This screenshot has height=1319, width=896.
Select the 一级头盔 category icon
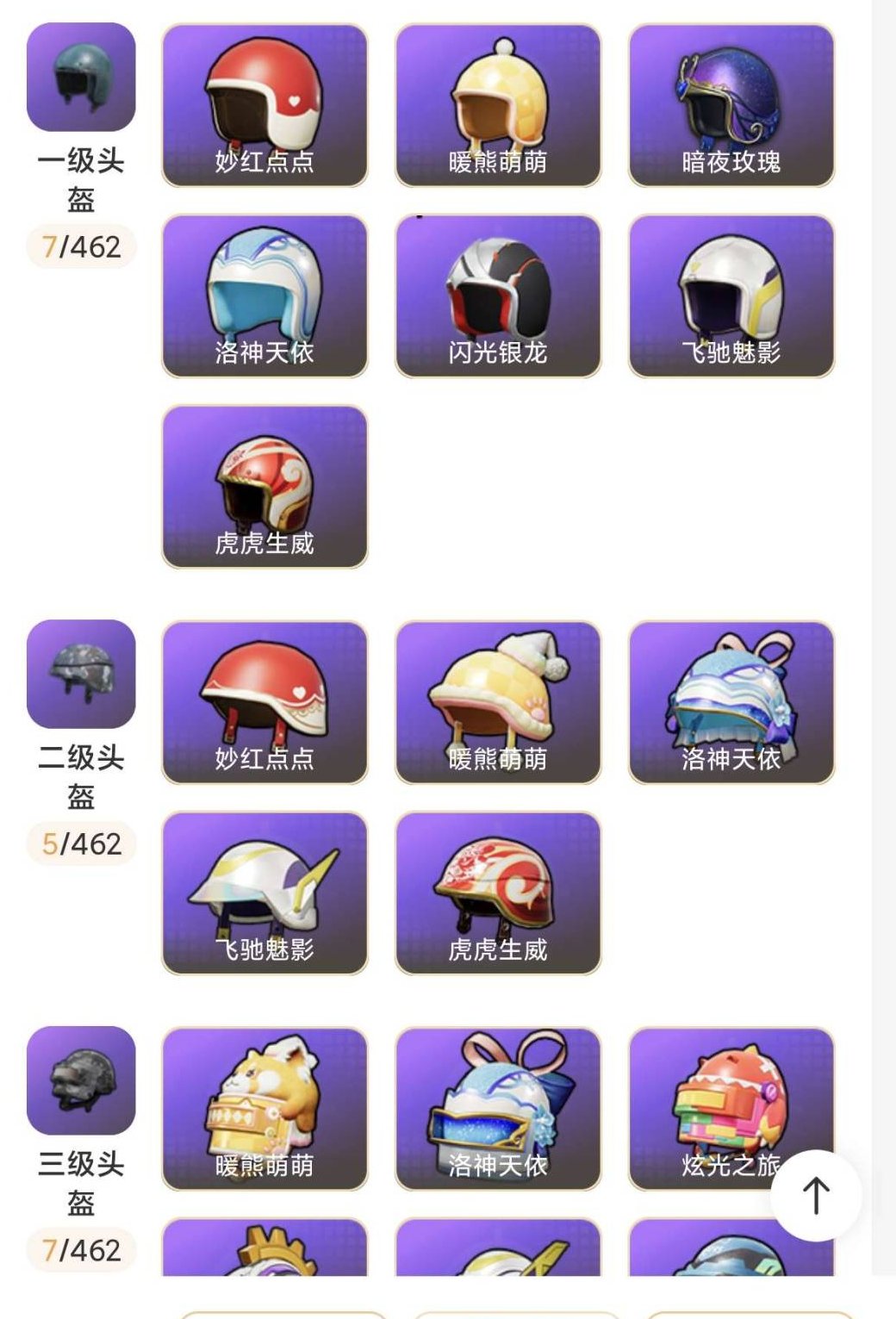pyautogui.click(x=82, y=82)
